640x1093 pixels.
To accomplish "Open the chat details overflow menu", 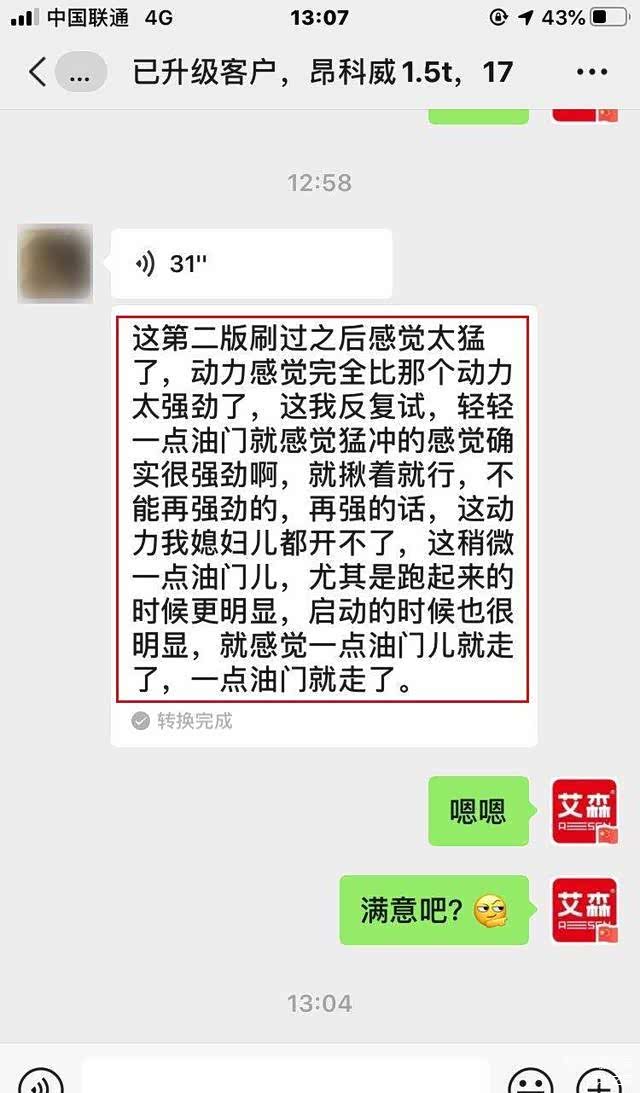I will tap(592, 72).
